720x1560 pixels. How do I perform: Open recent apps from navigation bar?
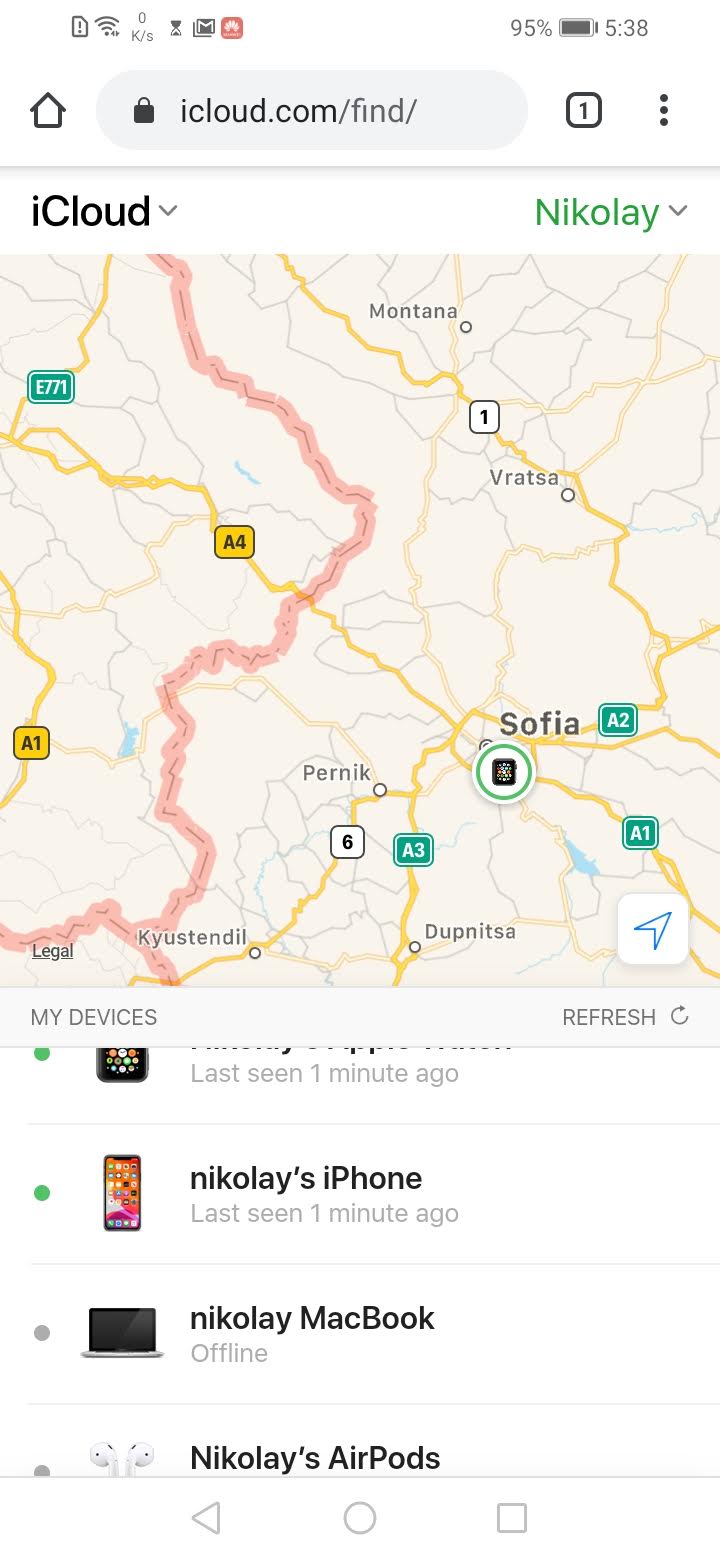pos(512,1518)
